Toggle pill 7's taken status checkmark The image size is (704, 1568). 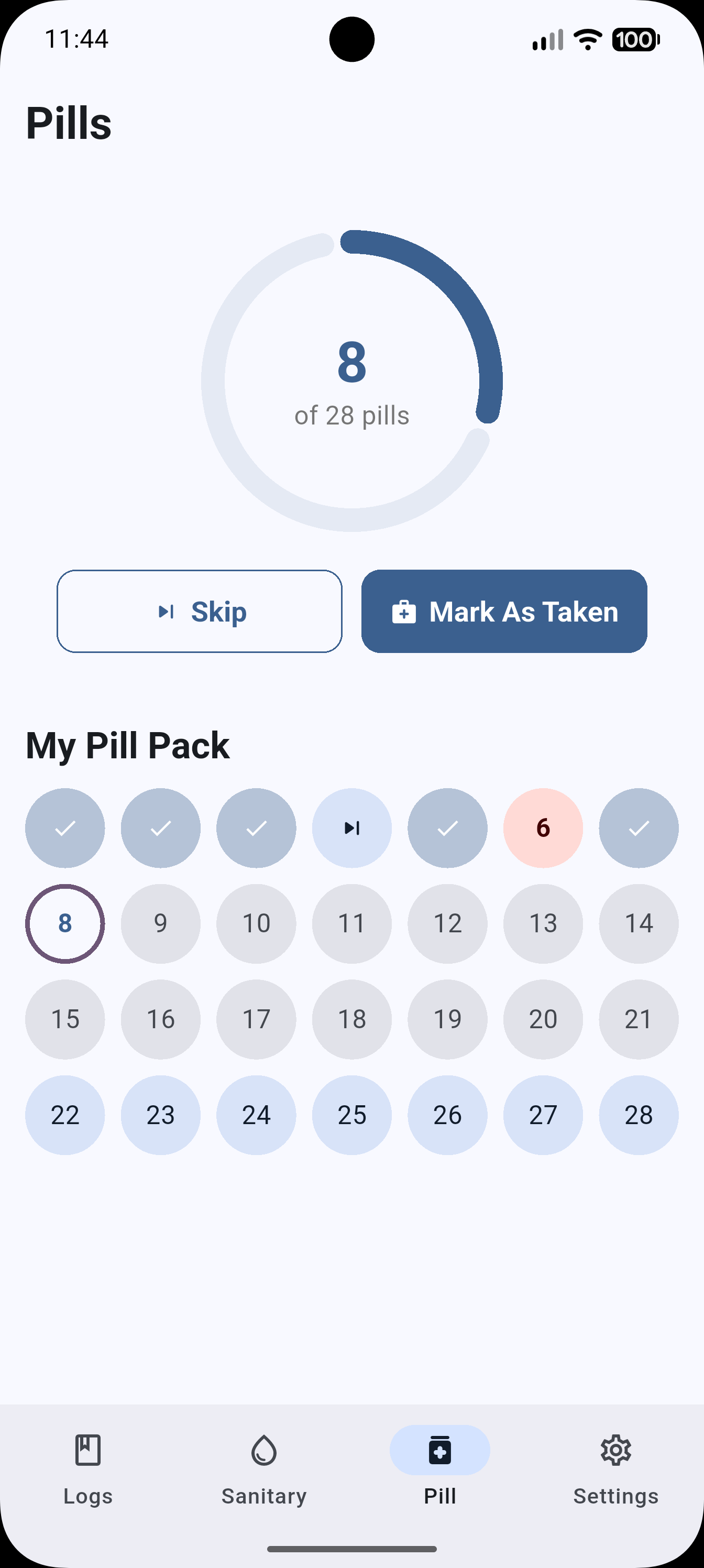coord(639,828)
